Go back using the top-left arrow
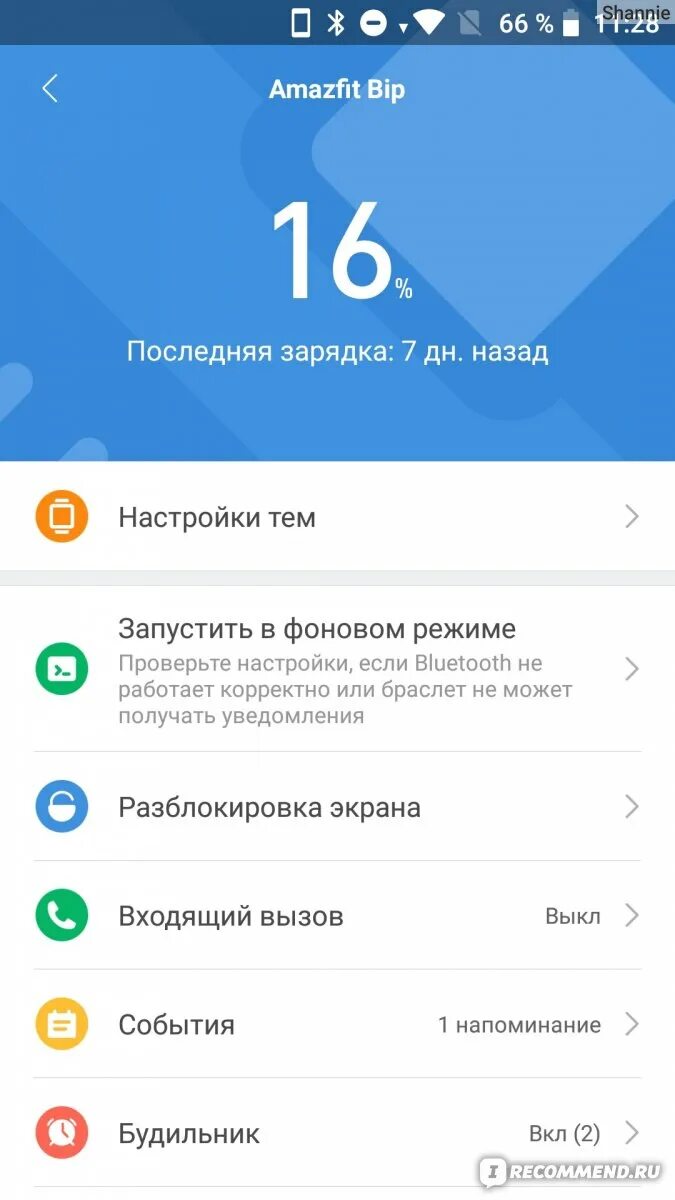Image resolution: width=675 pixels, height=1200 pixels. tap(50, 89)
